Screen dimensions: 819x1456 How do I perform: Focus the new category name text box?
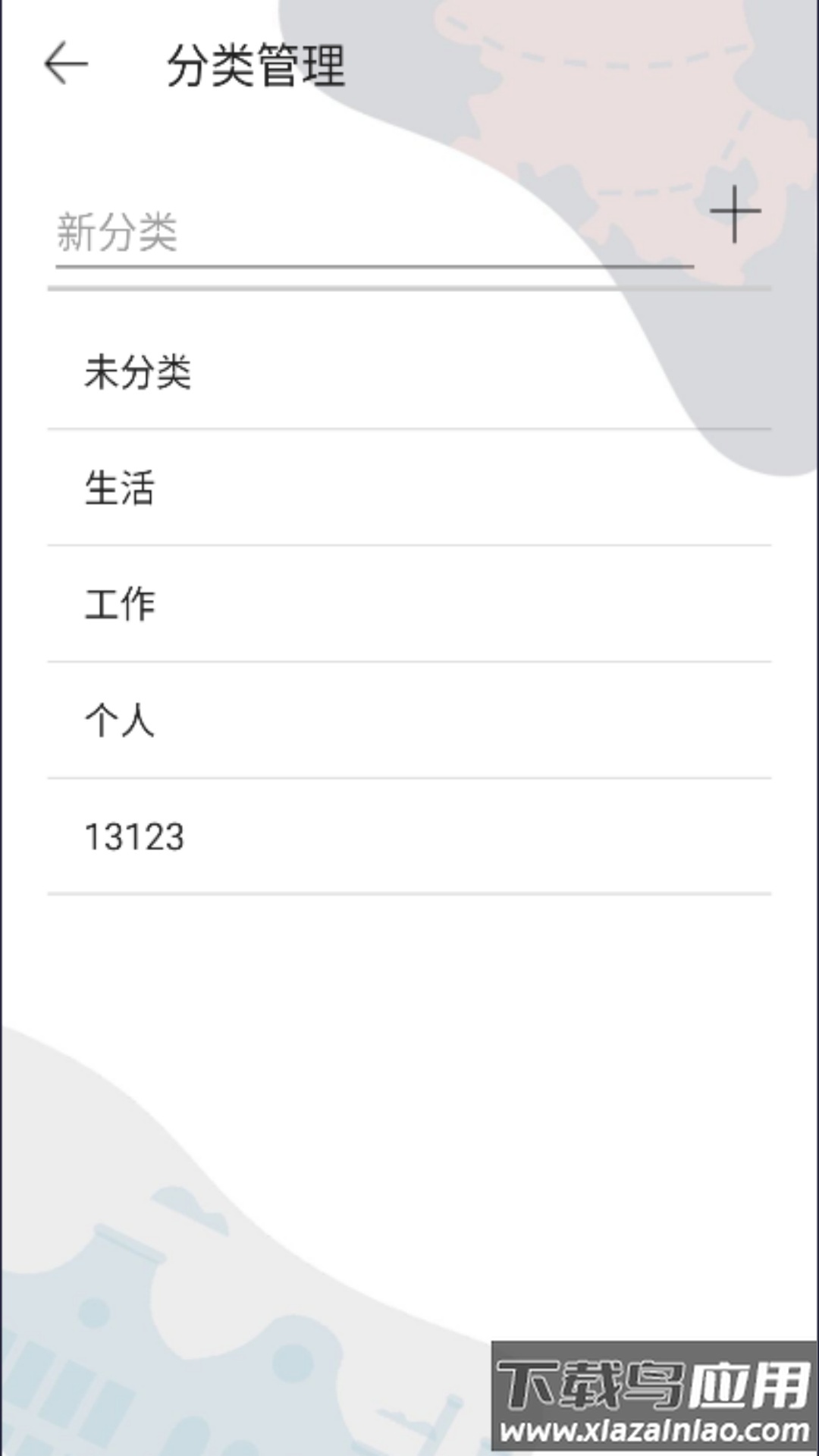click(303, 231)
